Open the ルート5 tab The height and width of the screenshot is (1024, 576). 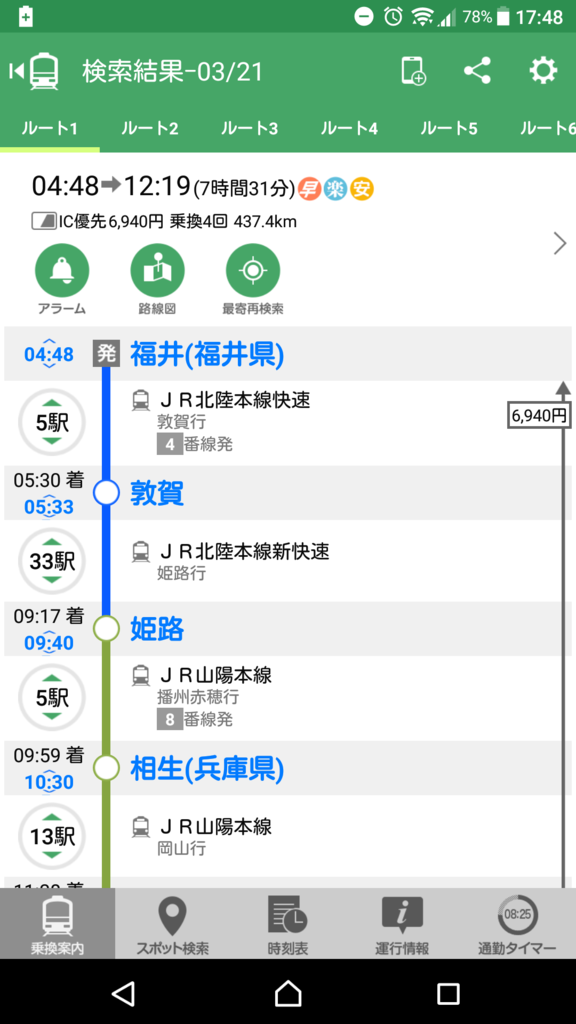point(449,129)
